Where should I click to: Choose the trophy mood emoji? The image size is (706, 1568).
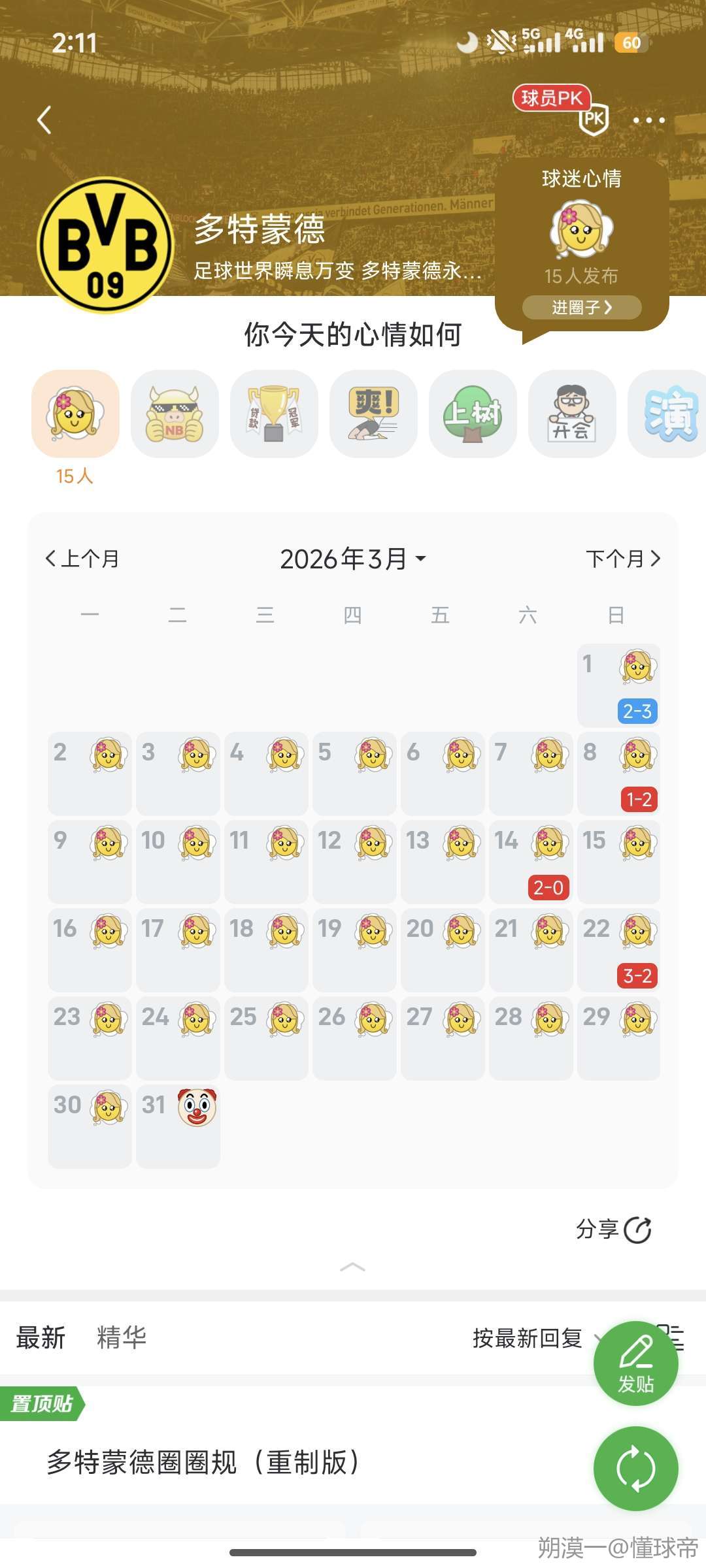pos(274,414)
